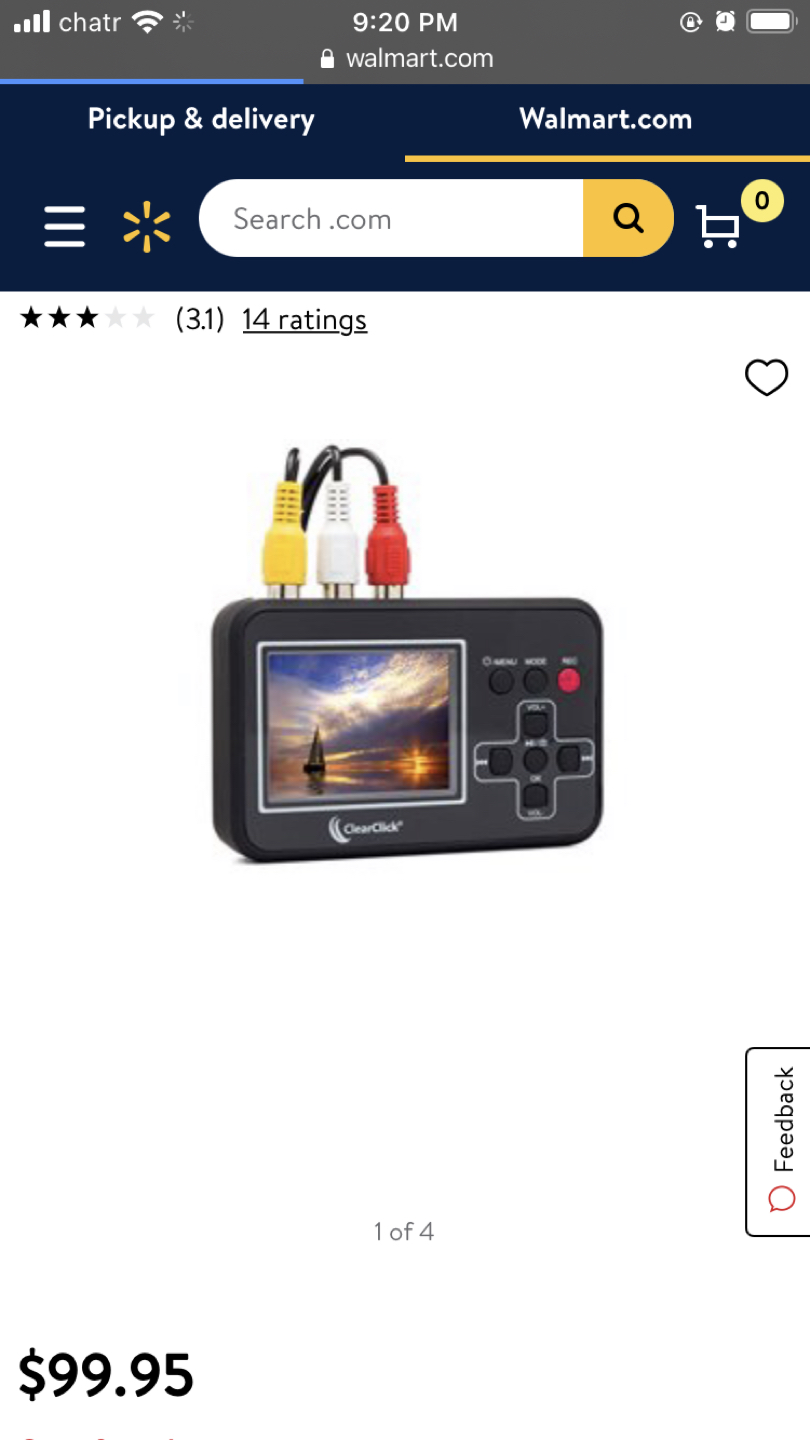Screen dimensions: 810x1440
Task: Select the Walmart.com tab
Action: click(x=606, y=120)
